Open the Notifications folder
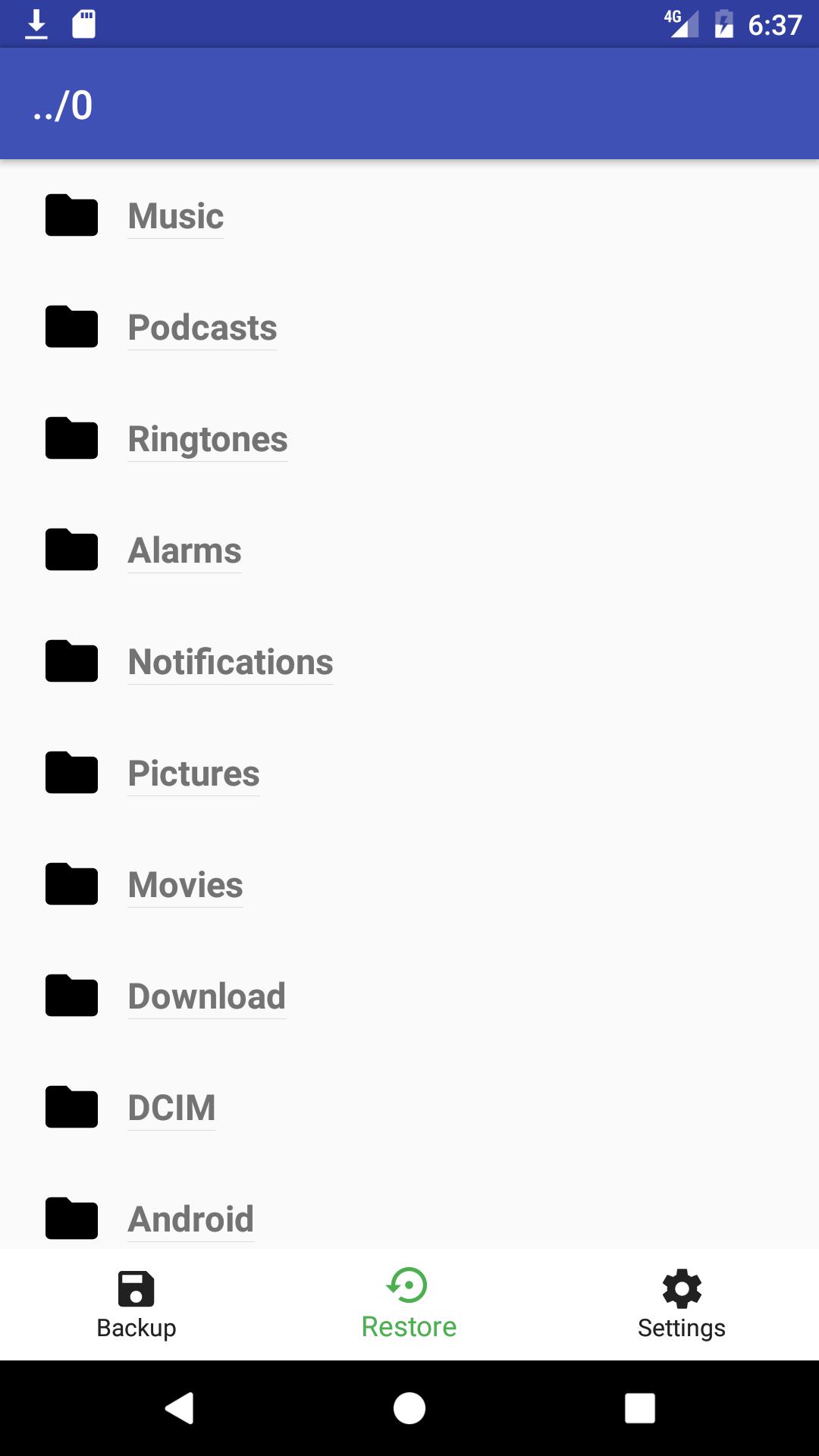 (x=409, y=662)
